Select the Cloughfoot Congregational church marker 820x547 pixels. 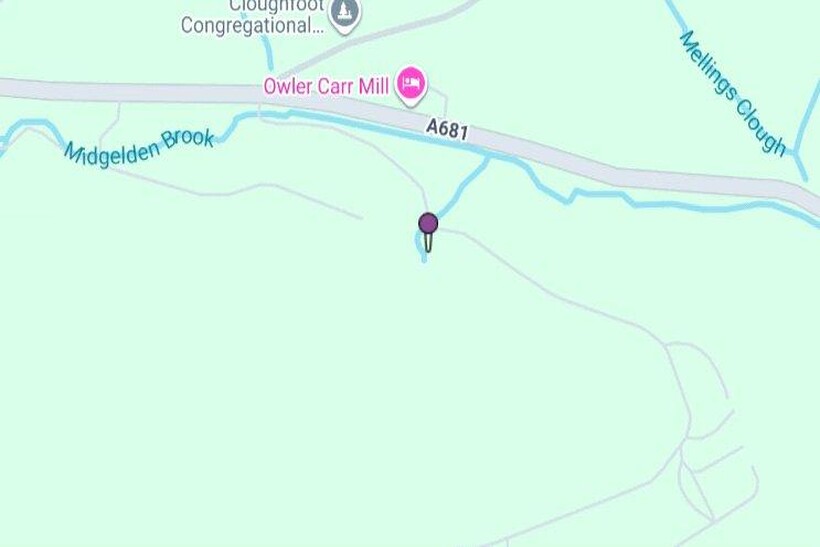(345, 13)
